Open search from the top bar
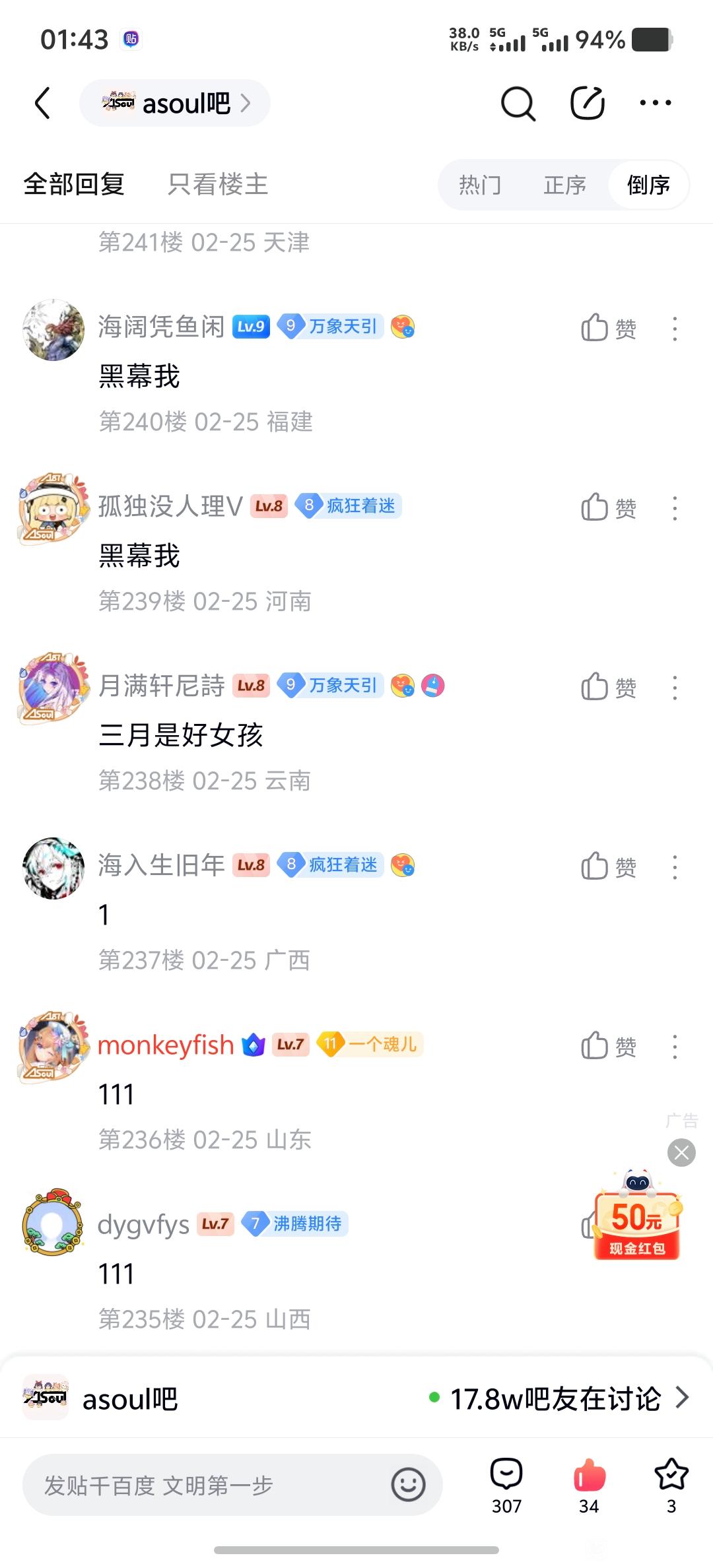713x1568 pixels. click(x=518, y=103)
